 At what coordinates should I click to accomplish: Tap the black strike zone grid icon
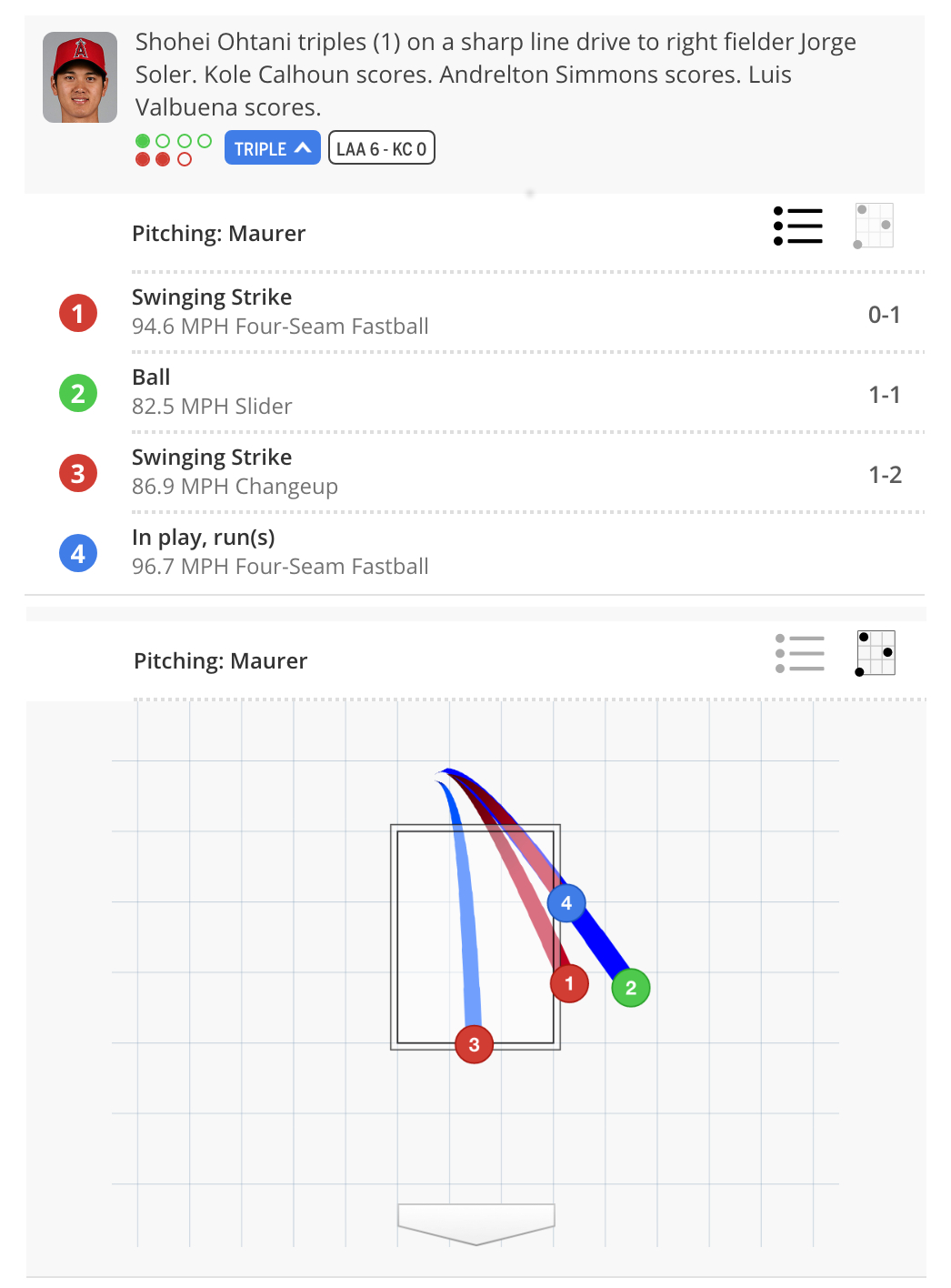coord(876,653)
